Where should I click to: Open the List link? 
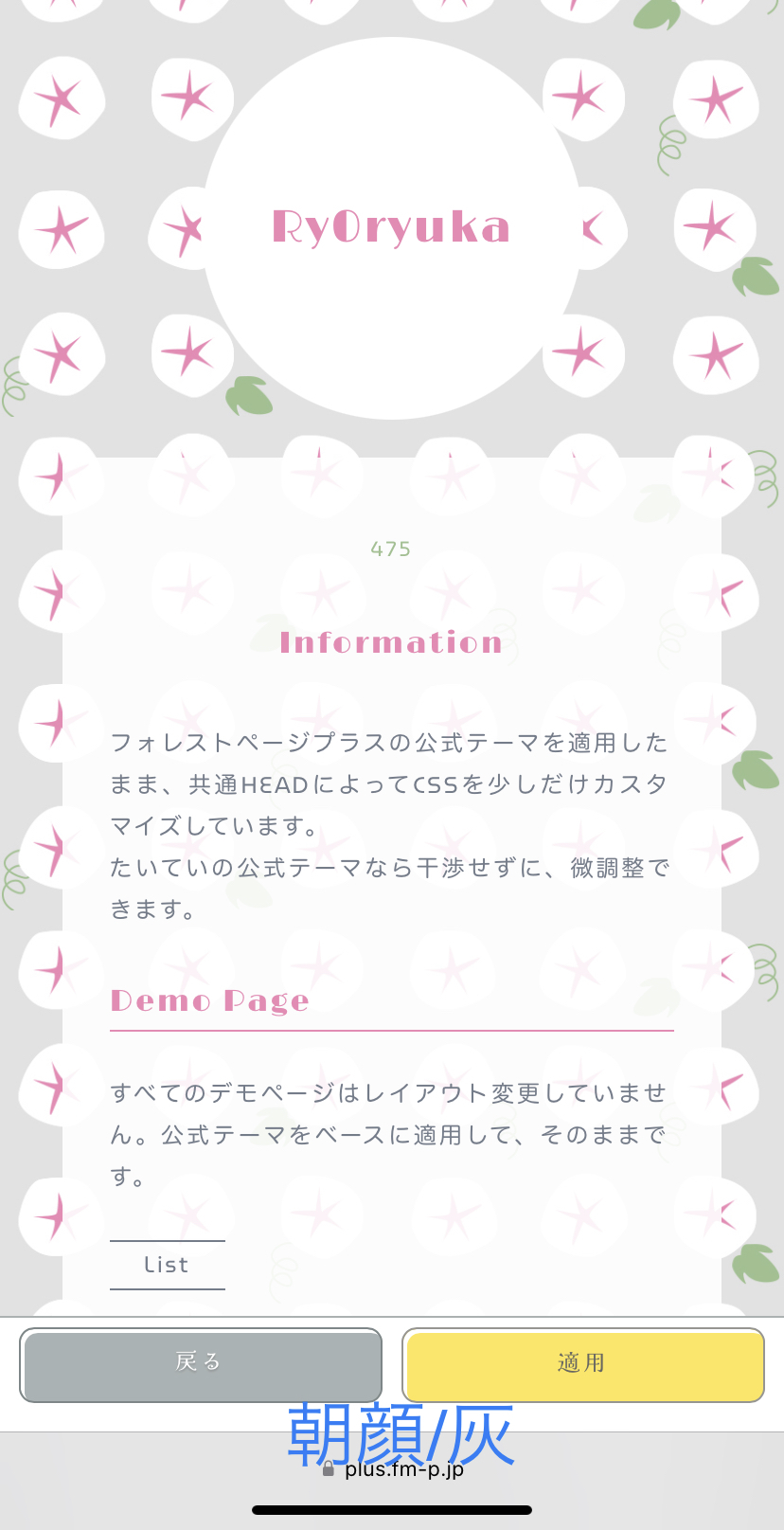(167, 1265)
